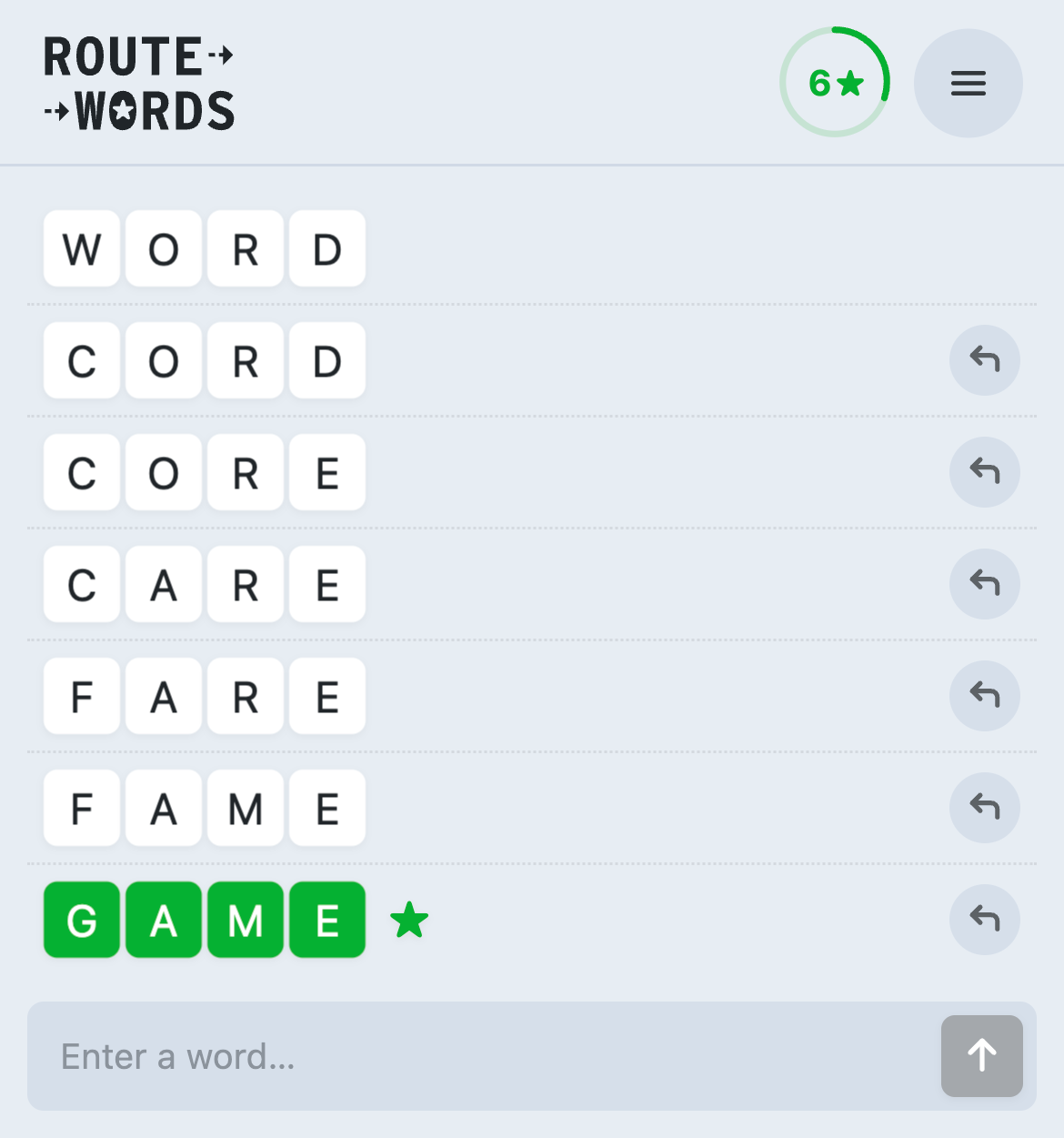Viewport: 1064px width, 1138px height.
Task: Open the hamburger menu
Action: pos(968,84)
